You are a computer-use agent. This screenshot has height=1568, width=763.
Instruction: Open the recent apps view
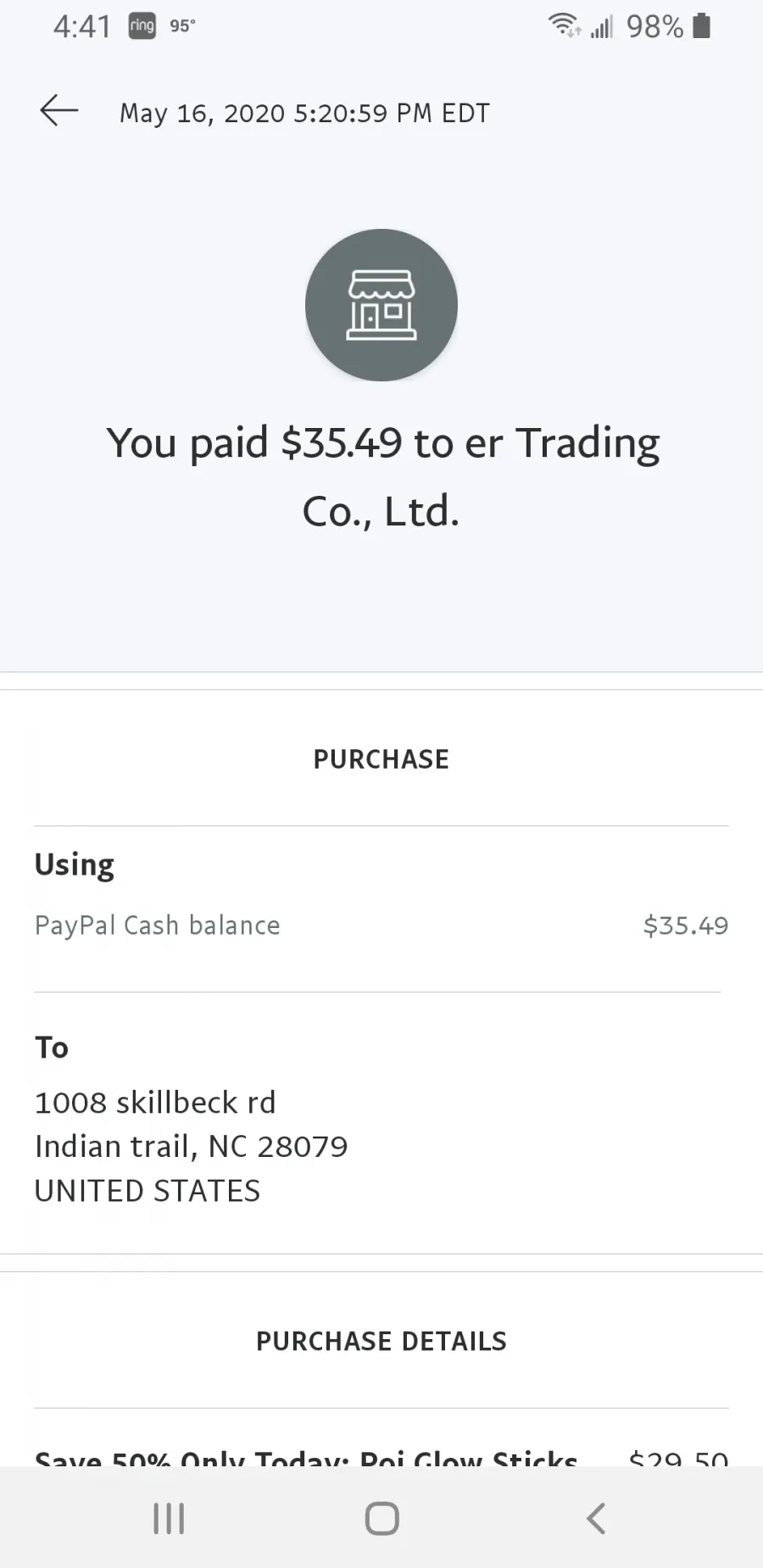click(169, 1518)
